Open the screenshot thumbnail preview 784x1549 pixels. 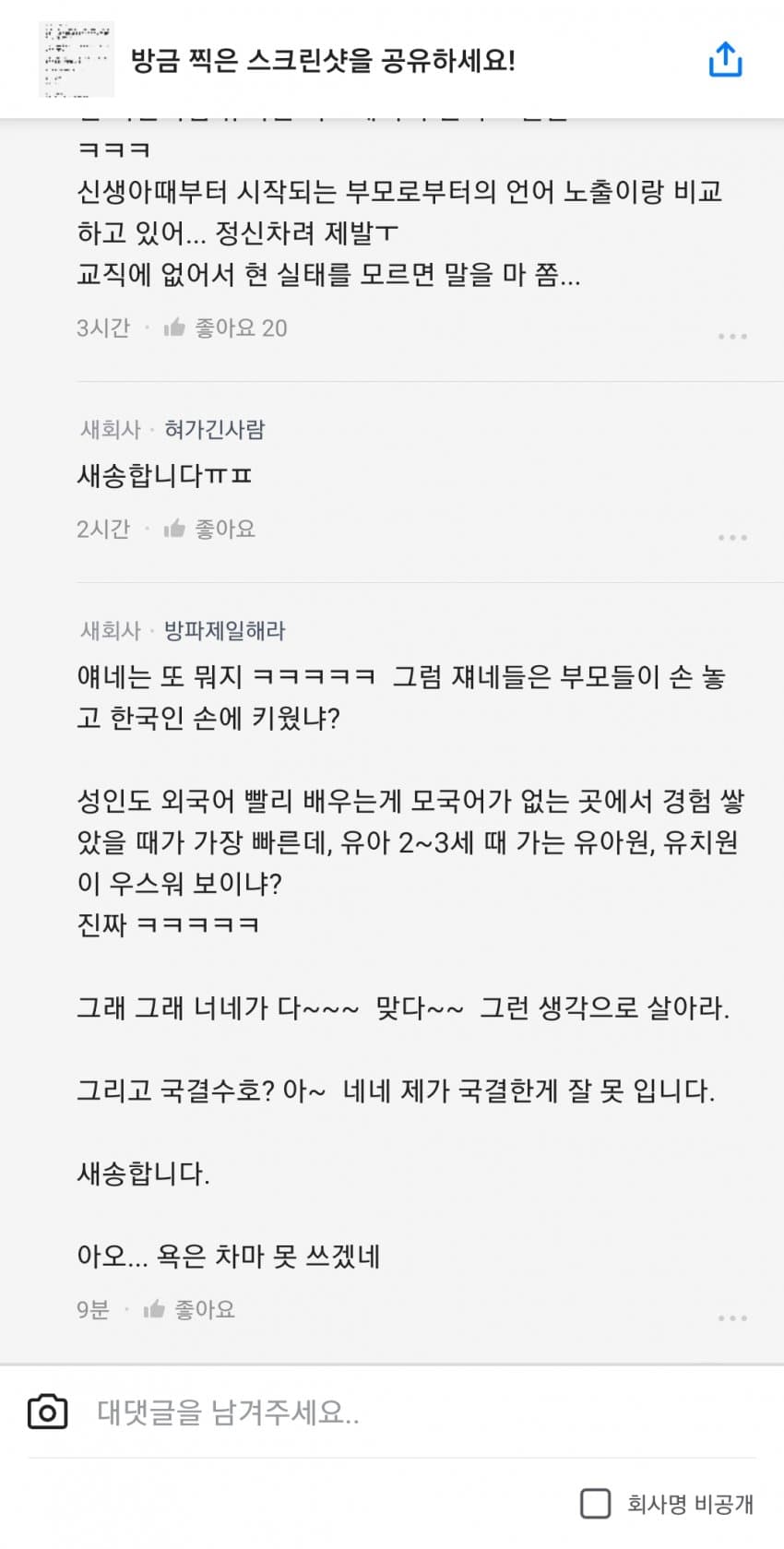click(x=77, y=60)
